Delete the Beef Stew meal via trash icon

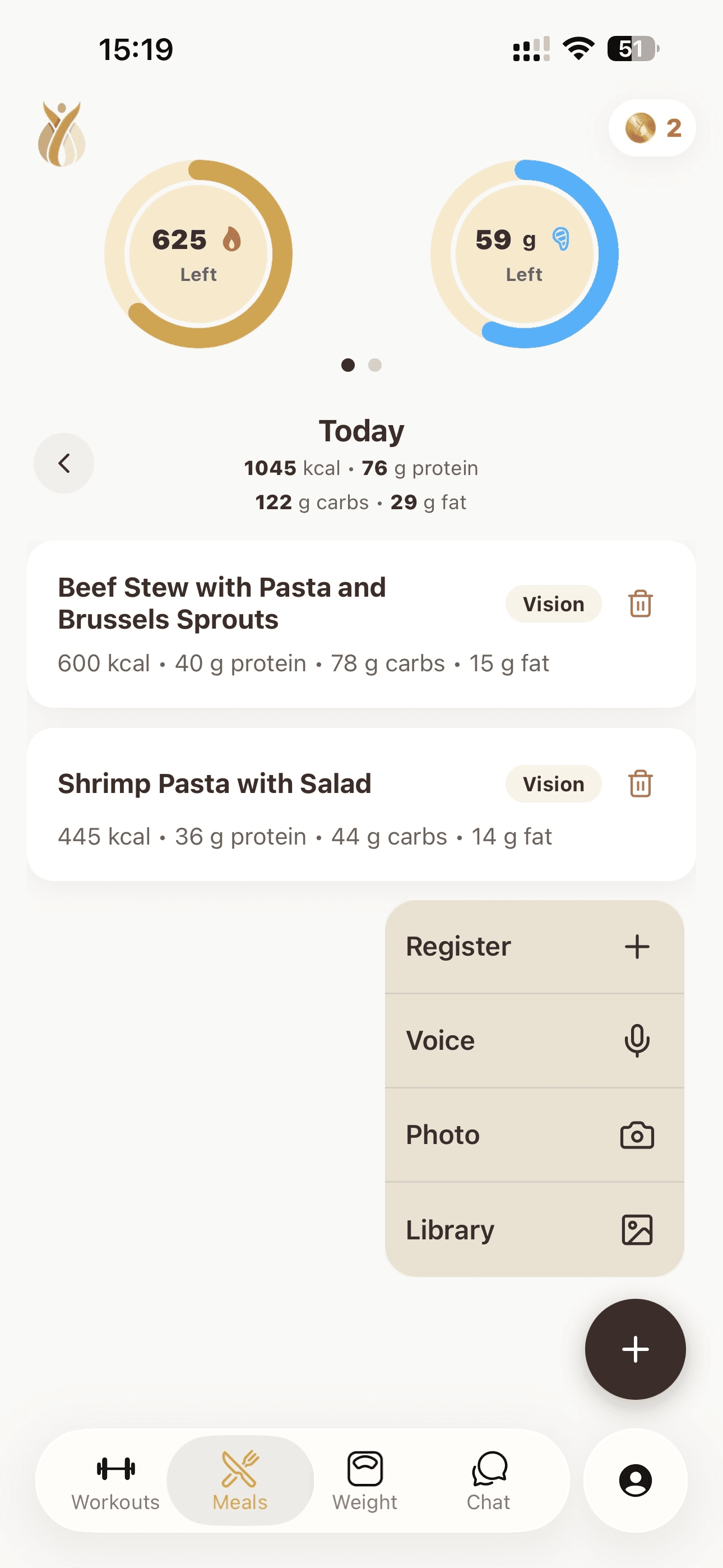[639, 604]
